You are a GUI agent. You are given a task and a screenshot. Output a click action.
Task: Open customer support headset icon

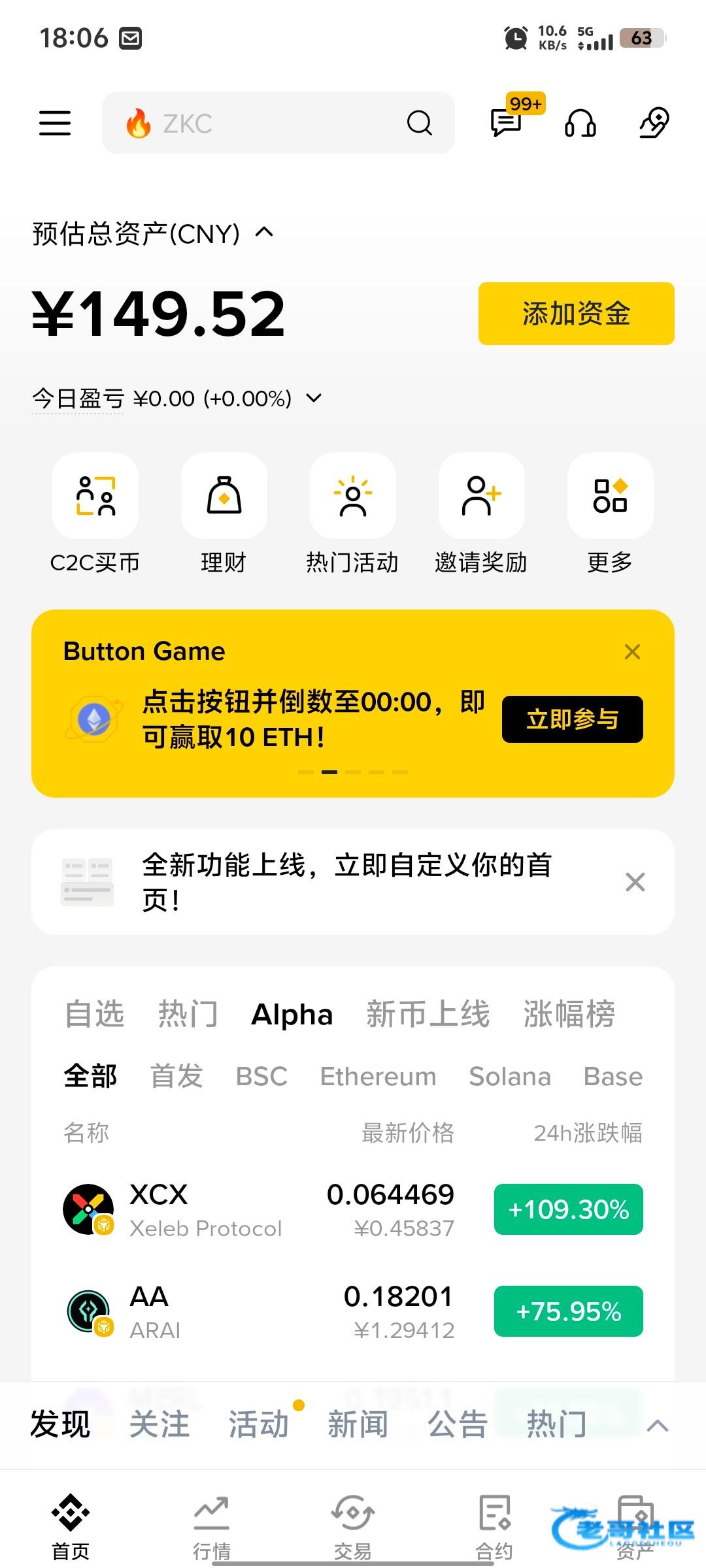tap(580, 123)
